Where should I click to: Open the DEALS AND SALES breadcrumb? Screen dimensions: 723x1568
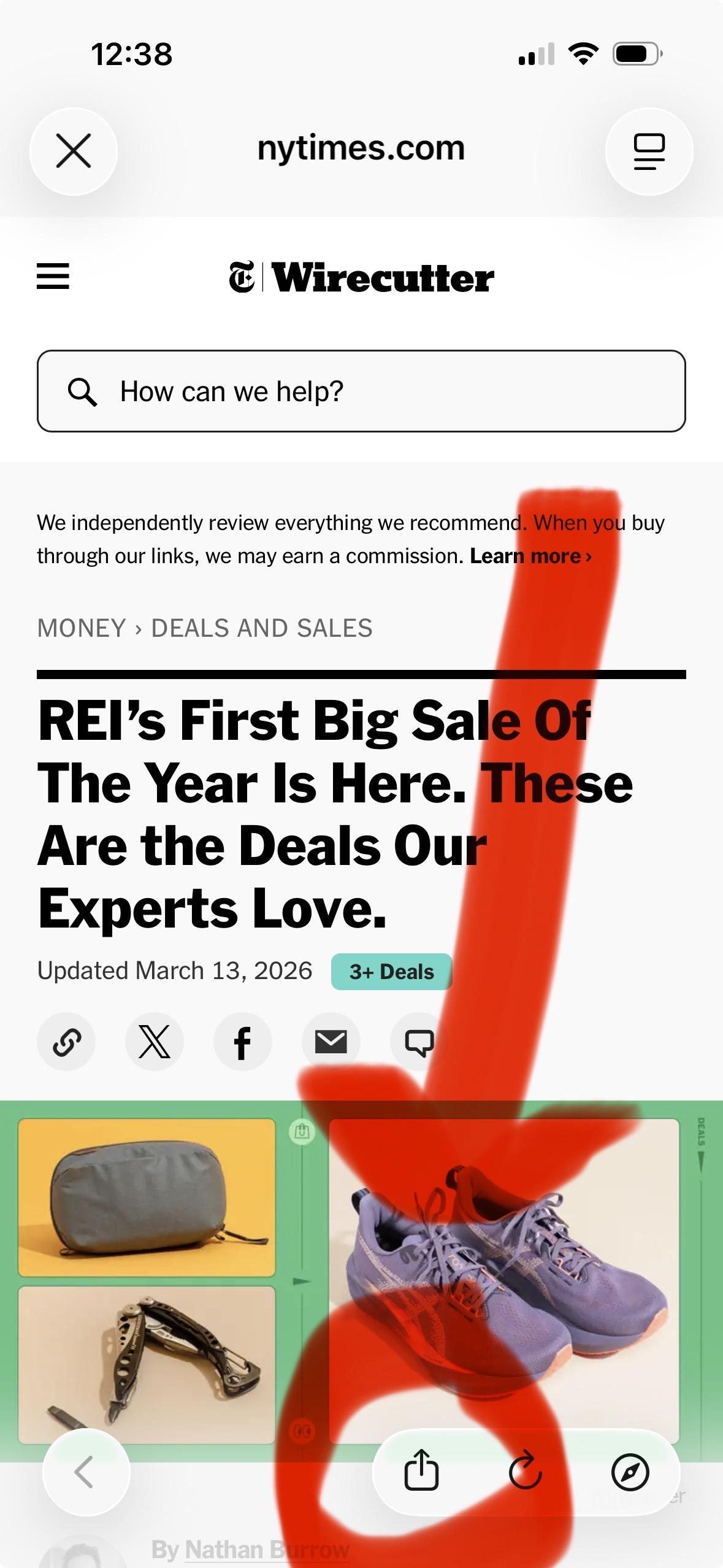(x=262, y=628)
